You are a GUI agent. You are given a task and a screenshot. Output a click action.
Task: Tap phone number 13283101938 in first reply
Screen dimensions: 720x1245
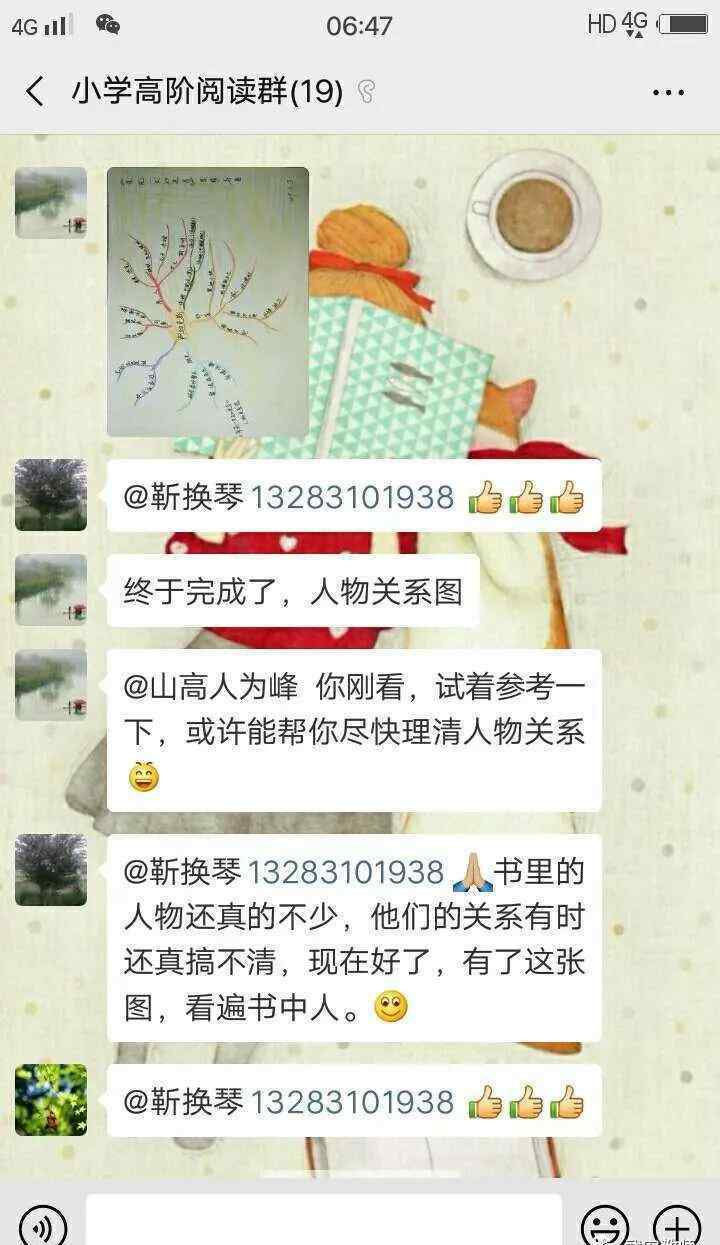click(352, 497)
